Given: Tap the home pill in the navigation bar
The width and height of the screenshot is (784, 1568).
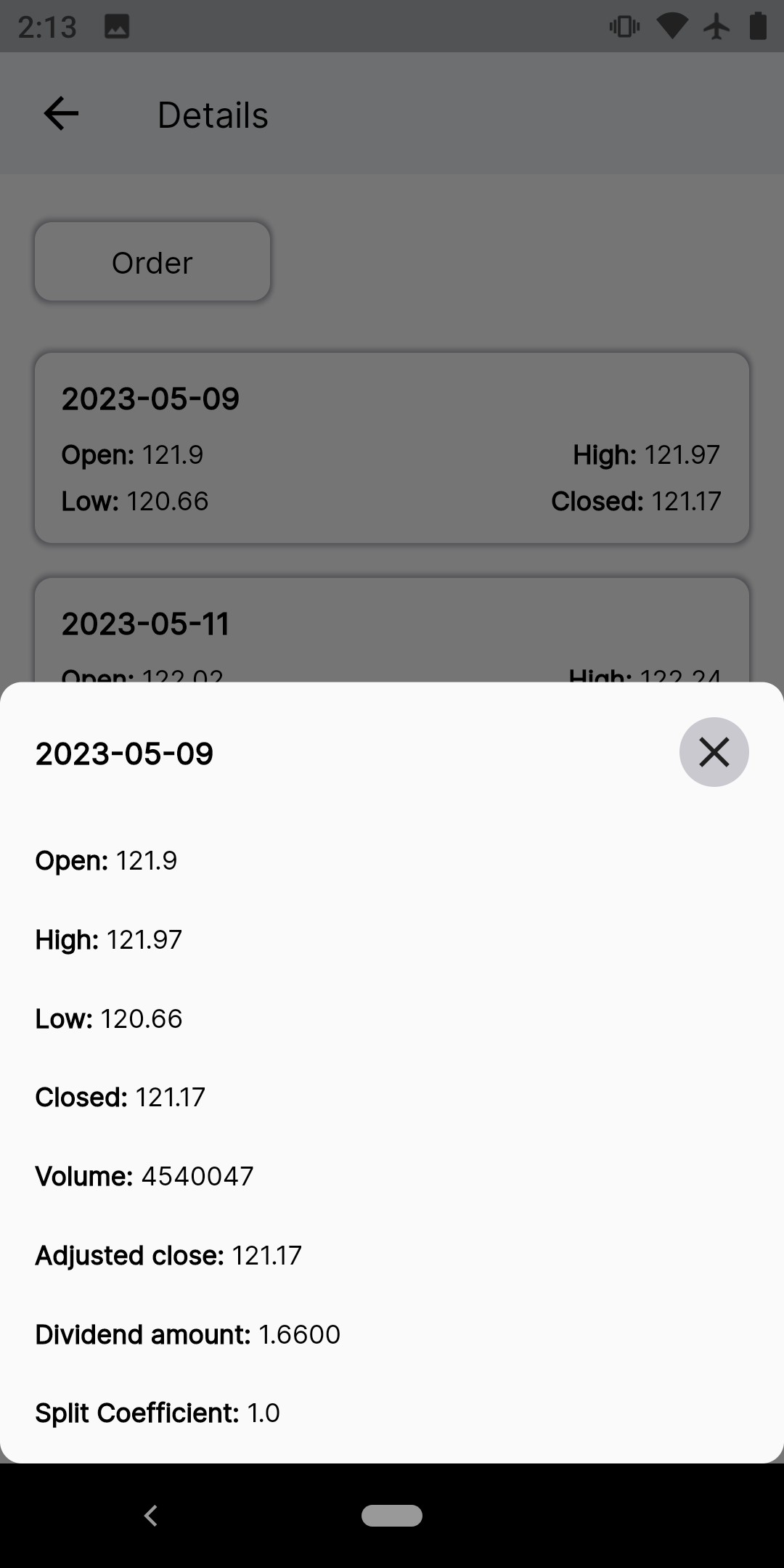Looking at the screenshot, I should pyautogui.click(x=392, y=1516).
